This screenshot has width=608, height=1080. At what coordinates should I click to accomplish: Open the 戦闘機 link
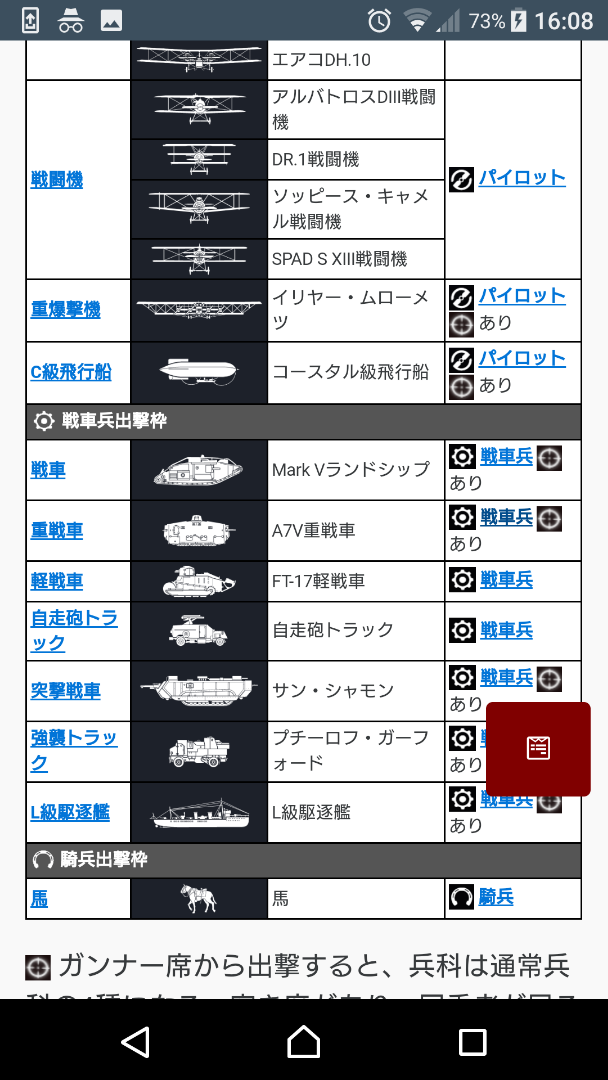pos(56,180)
